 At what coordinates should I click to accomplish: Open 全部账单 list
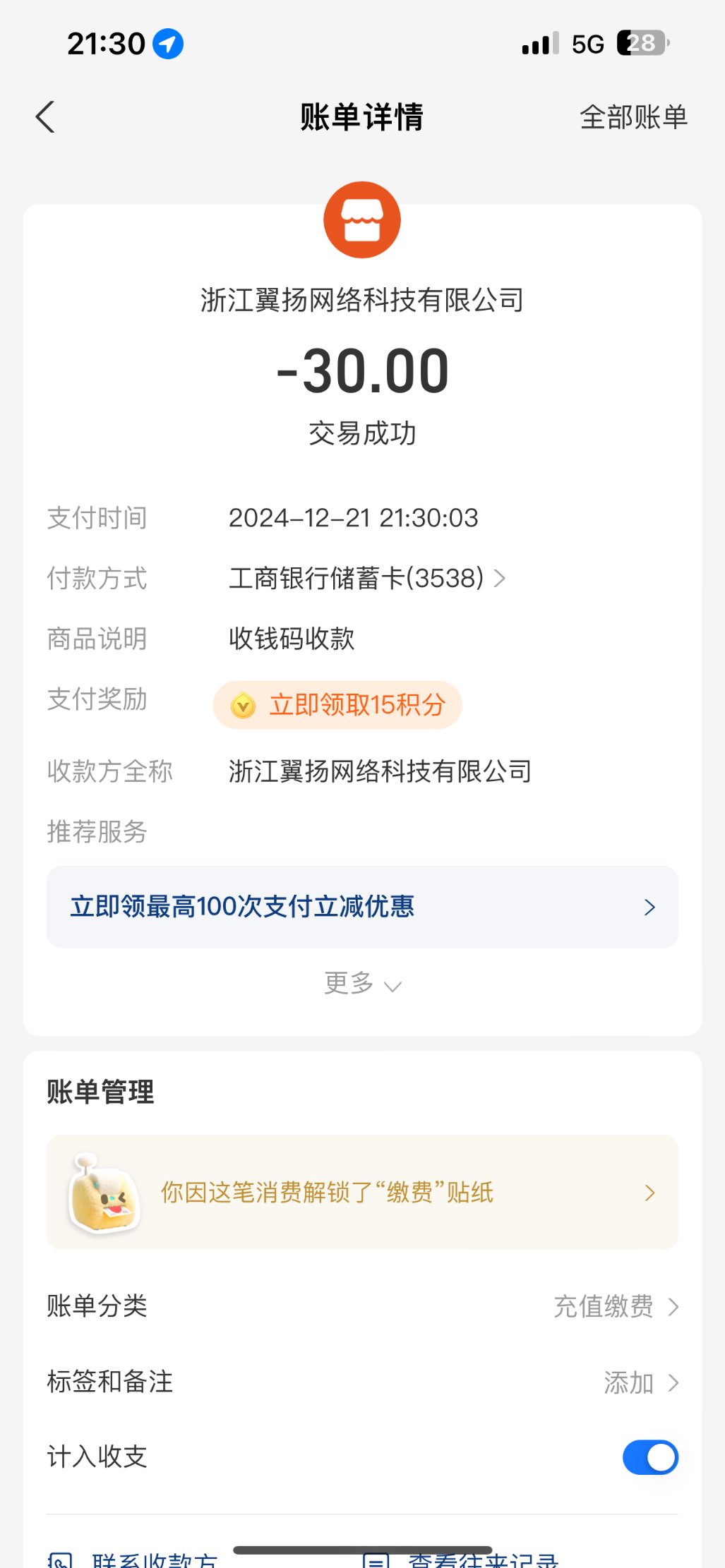(x=633, y=117)
